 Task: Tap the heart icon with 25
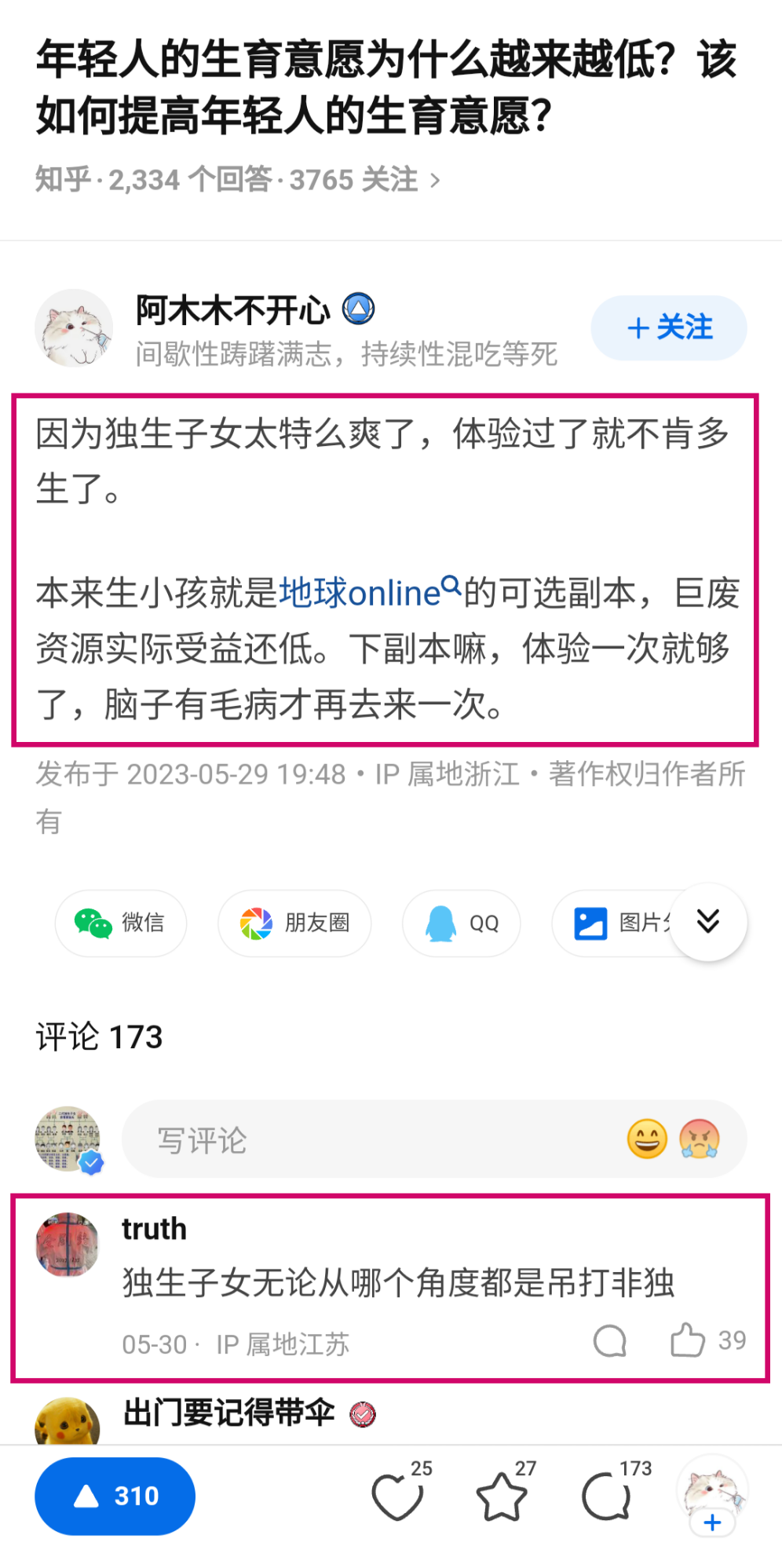[x=397, y=1496]
